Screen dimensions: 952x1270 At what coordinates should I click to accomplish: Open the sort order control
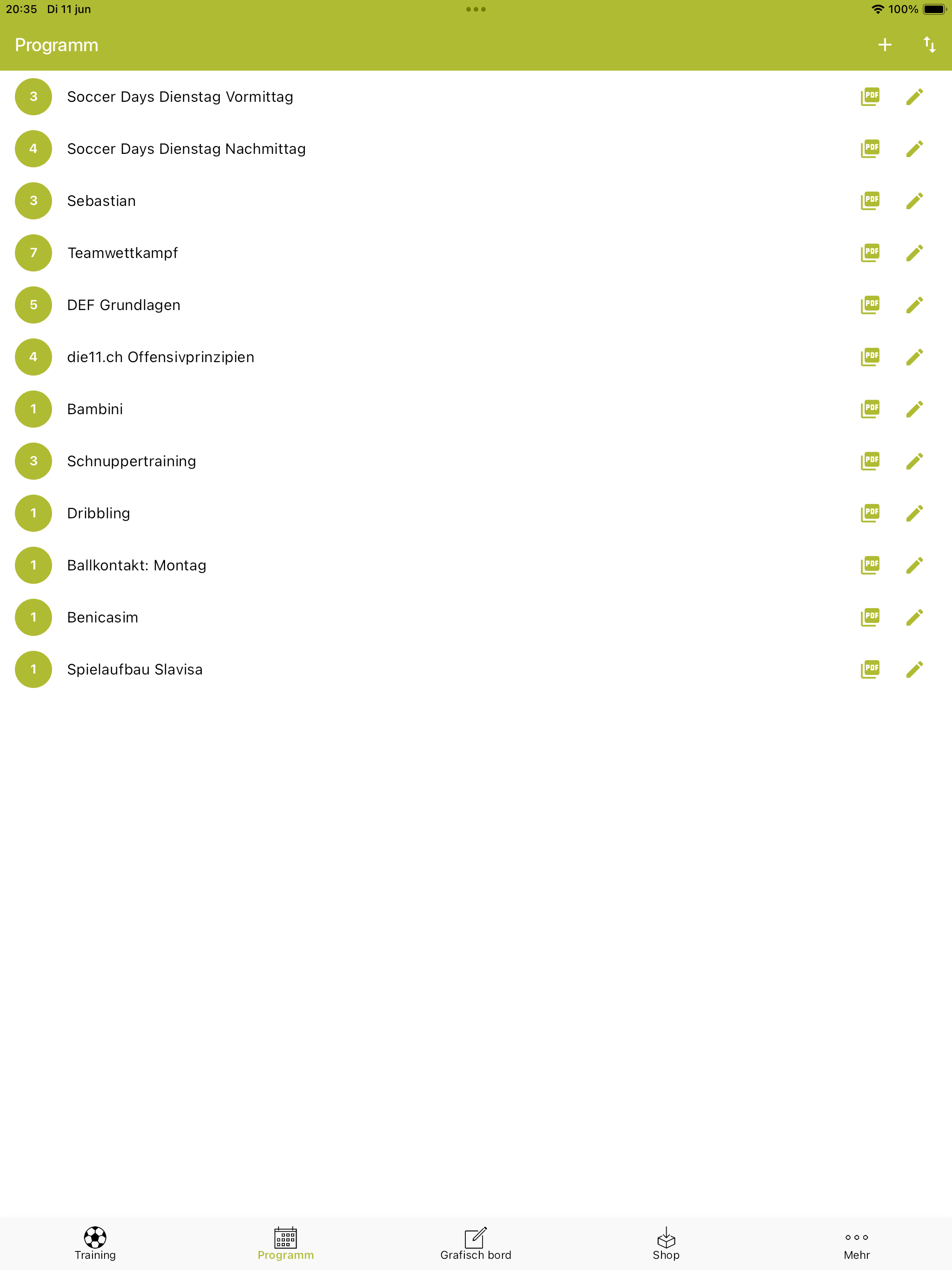[929, 44]
